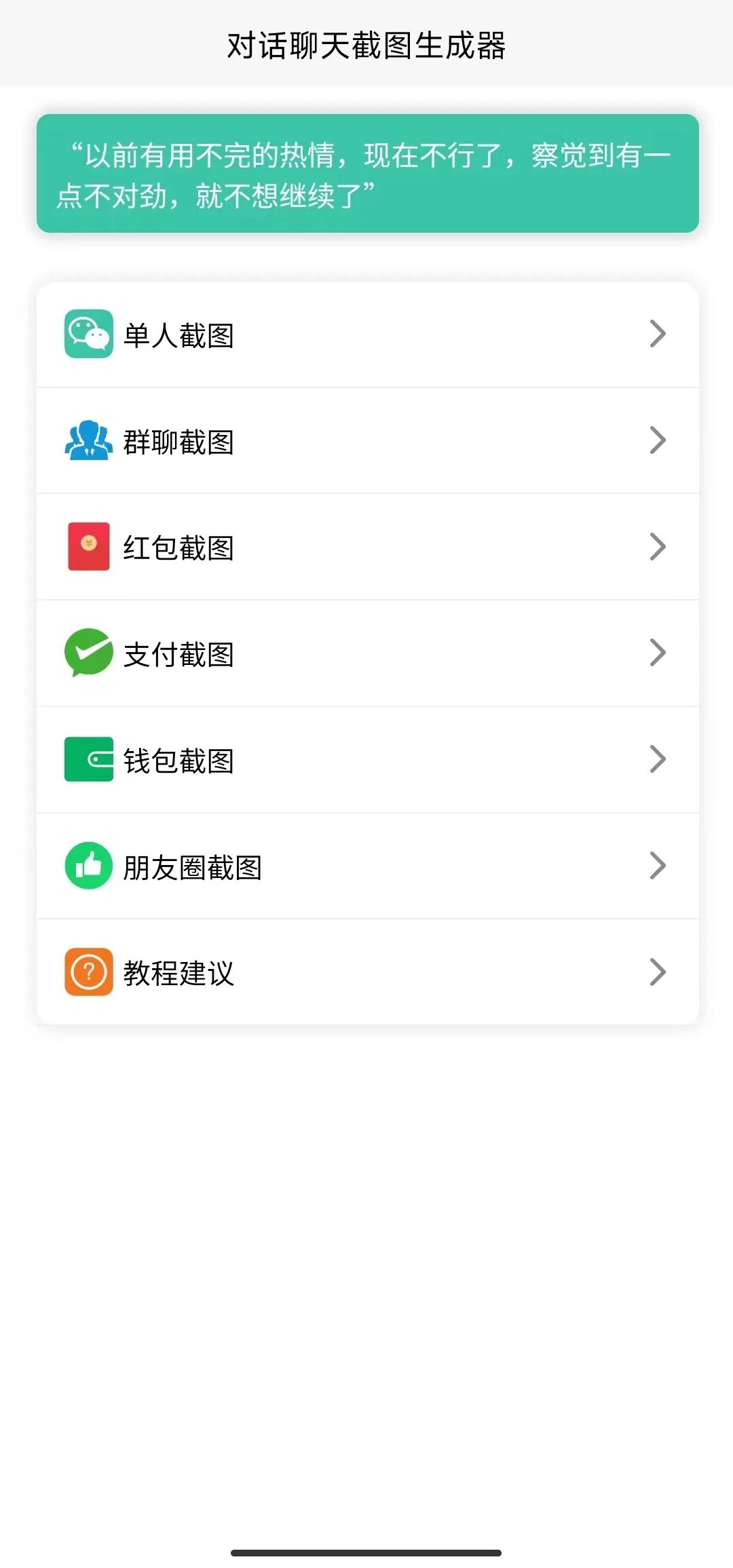Click the thumbs-up Moments icon
Viewport: 733px width, 1568px height.
(88, 866)
